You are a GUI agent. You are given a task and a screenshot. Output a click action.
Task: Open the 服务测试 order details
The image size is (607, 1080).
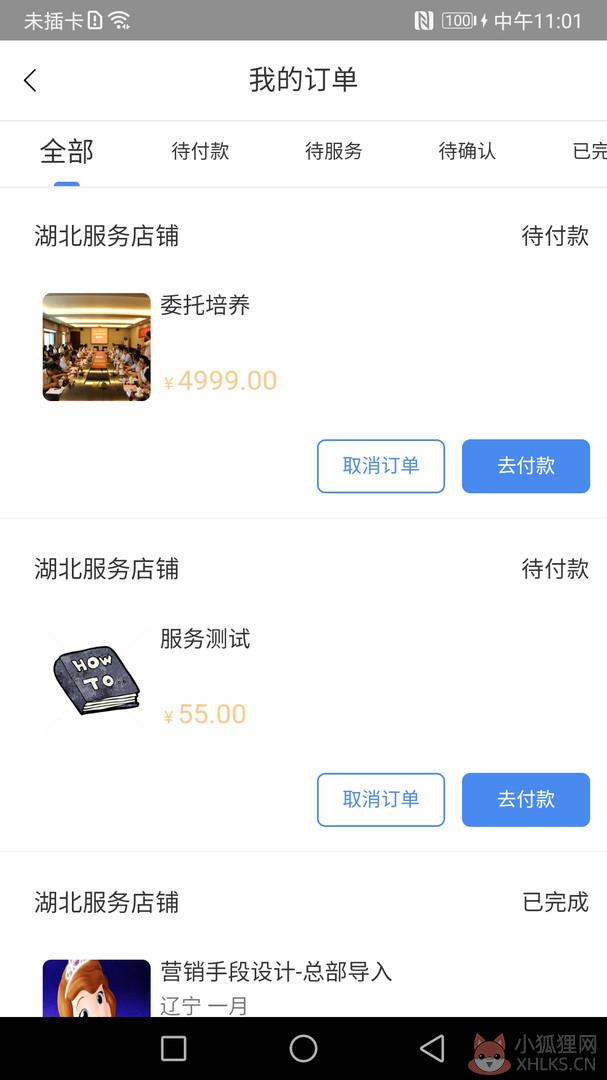click(x=303, y=680)
